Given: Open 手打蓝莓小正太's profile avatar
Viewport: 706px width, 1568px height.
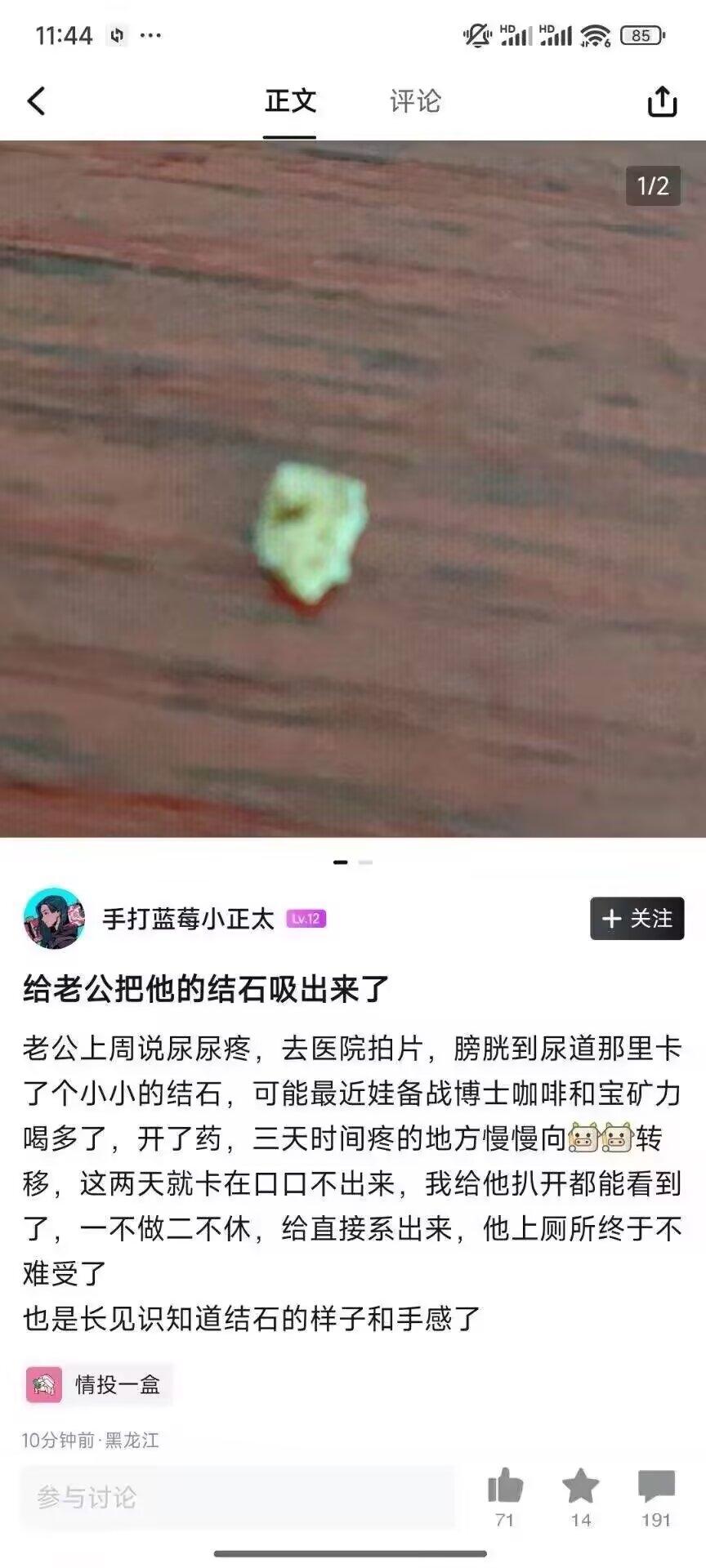Looking at the screenshot, I should (54, 919).
